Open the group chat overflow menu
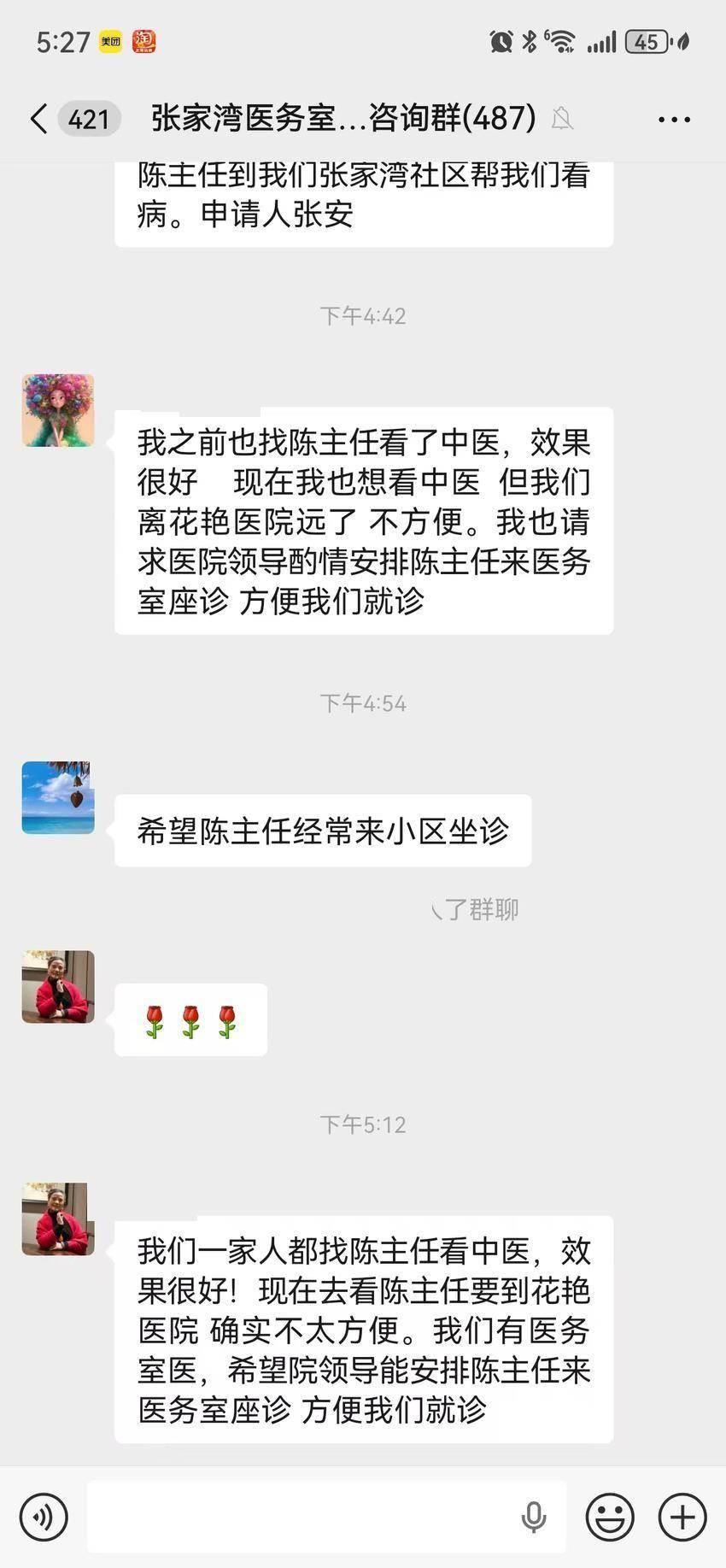 pyautogui.click(x=674, y=120)
